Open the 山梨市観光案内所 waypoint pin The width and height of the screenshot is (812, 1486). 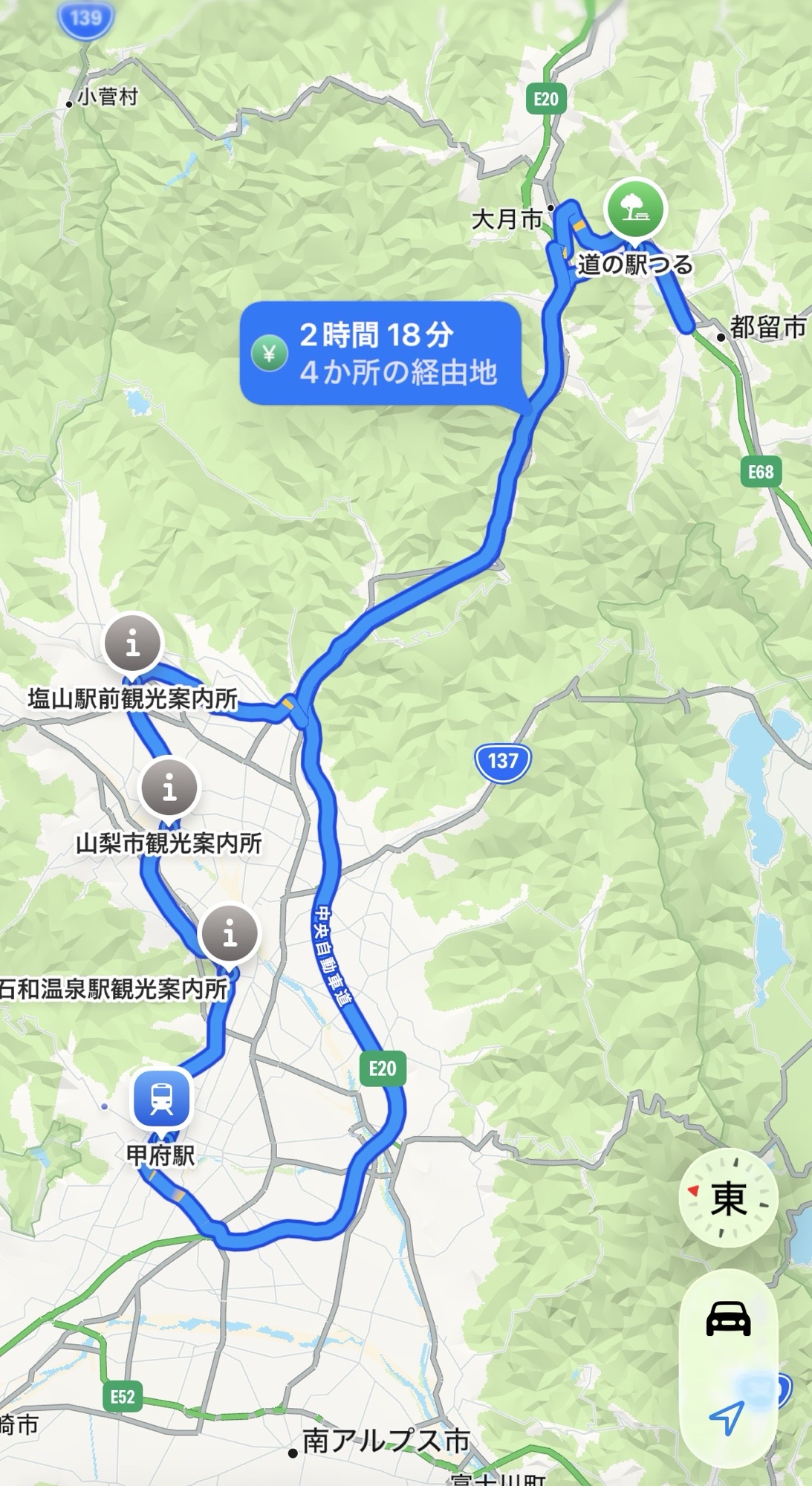point(169,788)
